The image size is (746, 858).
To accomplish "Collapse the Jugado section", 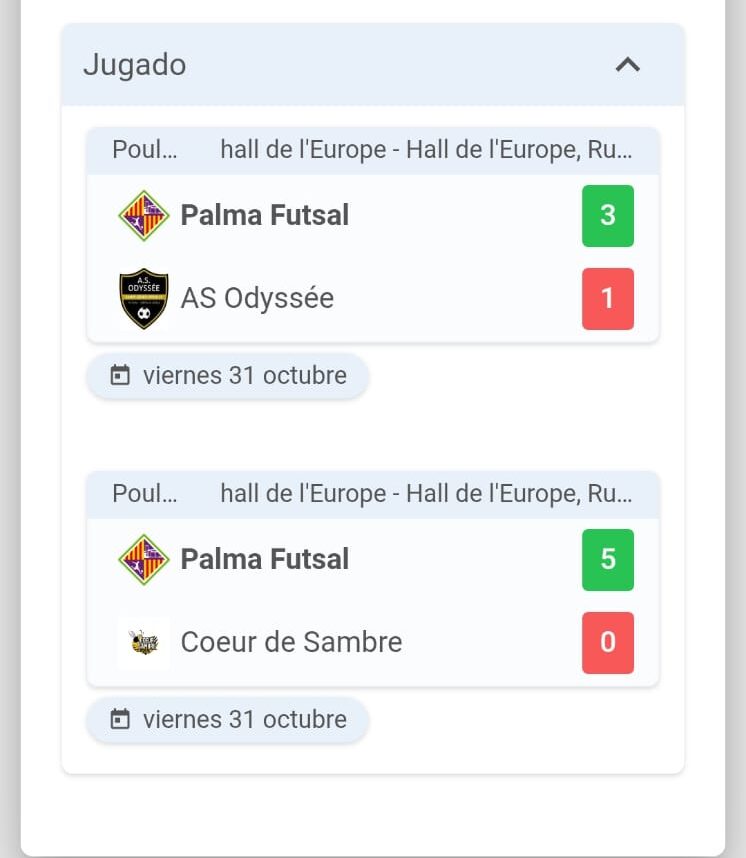I will (627, 65).
